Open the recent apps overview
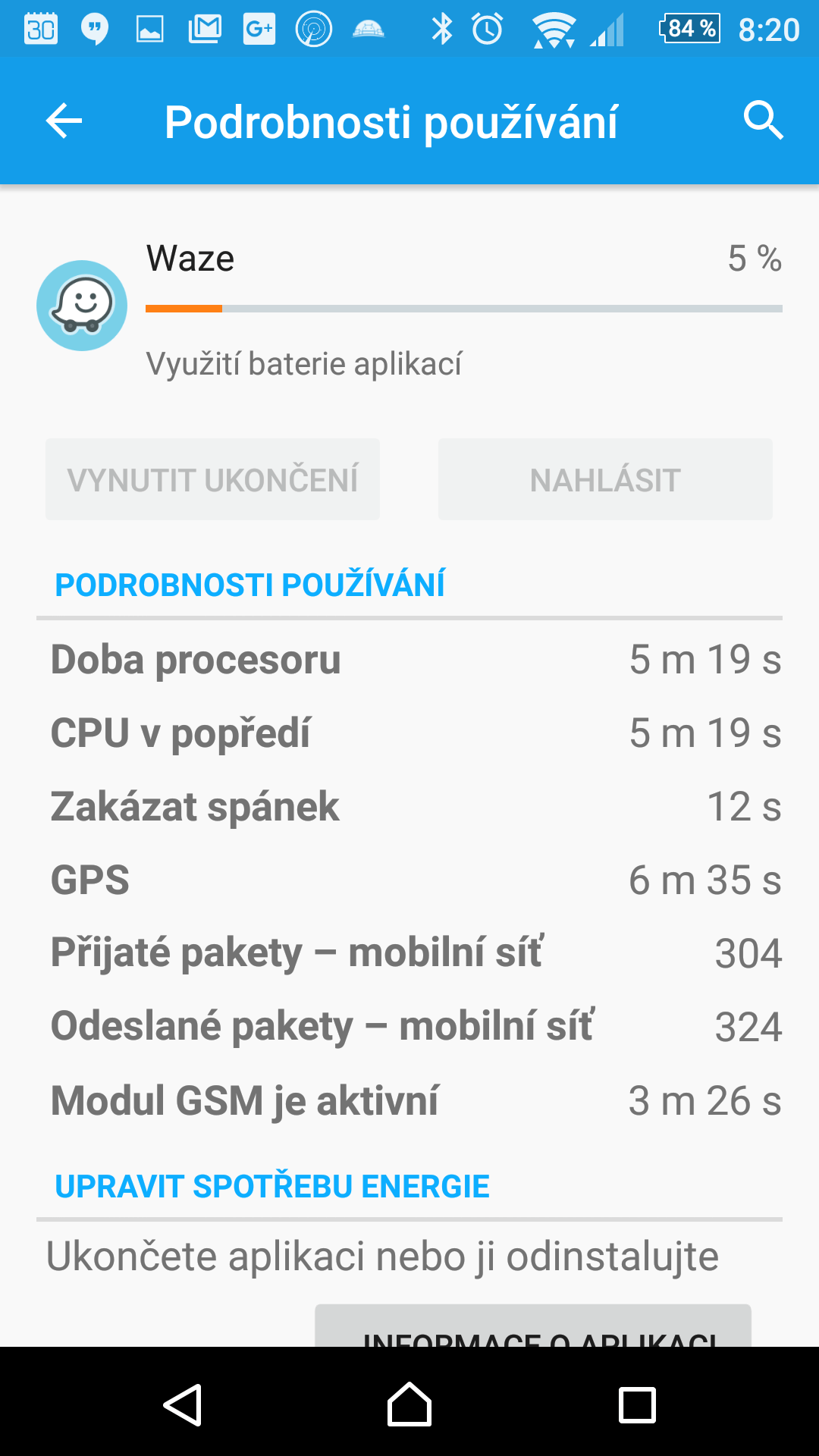819x1456 pixels. coord(637,1404)
